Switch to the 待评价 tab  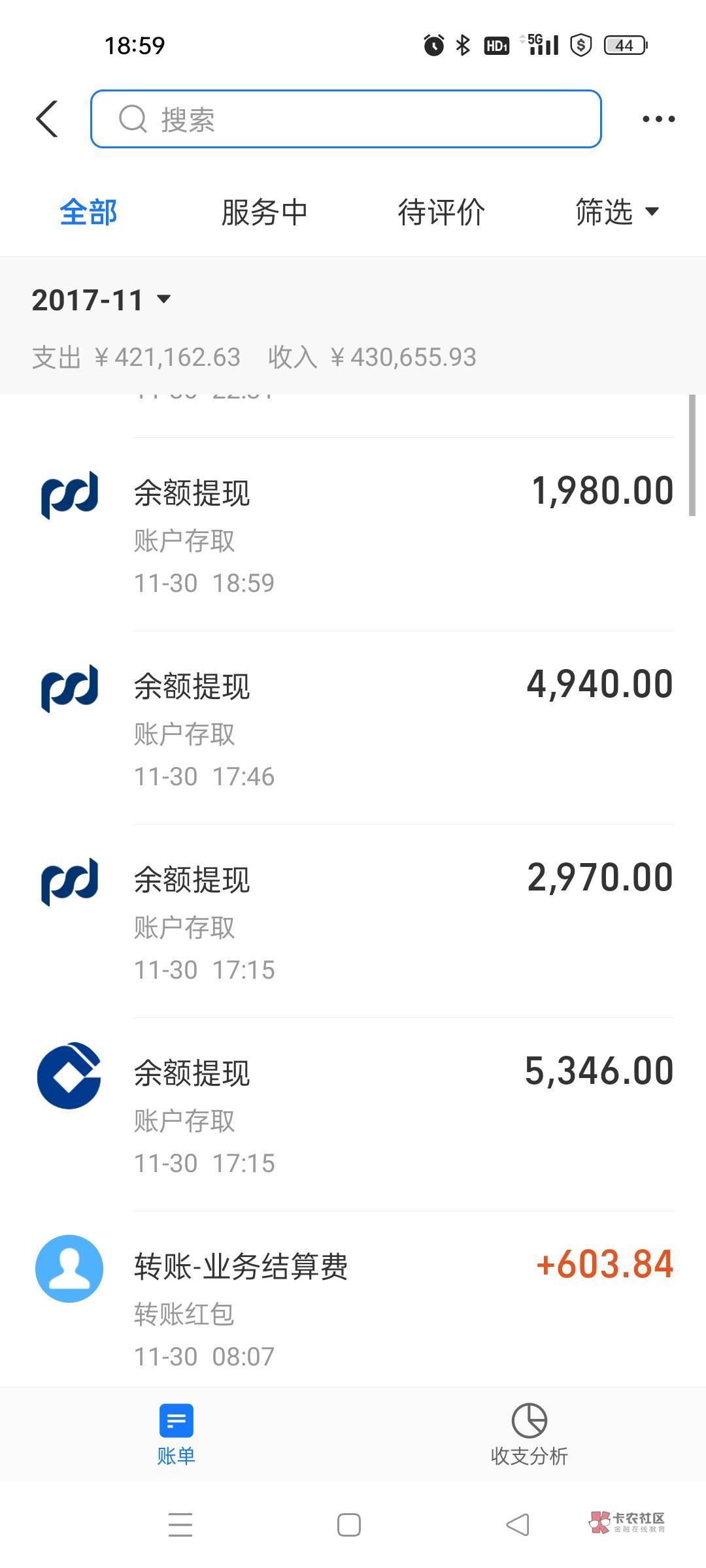(x=441, y=212)
